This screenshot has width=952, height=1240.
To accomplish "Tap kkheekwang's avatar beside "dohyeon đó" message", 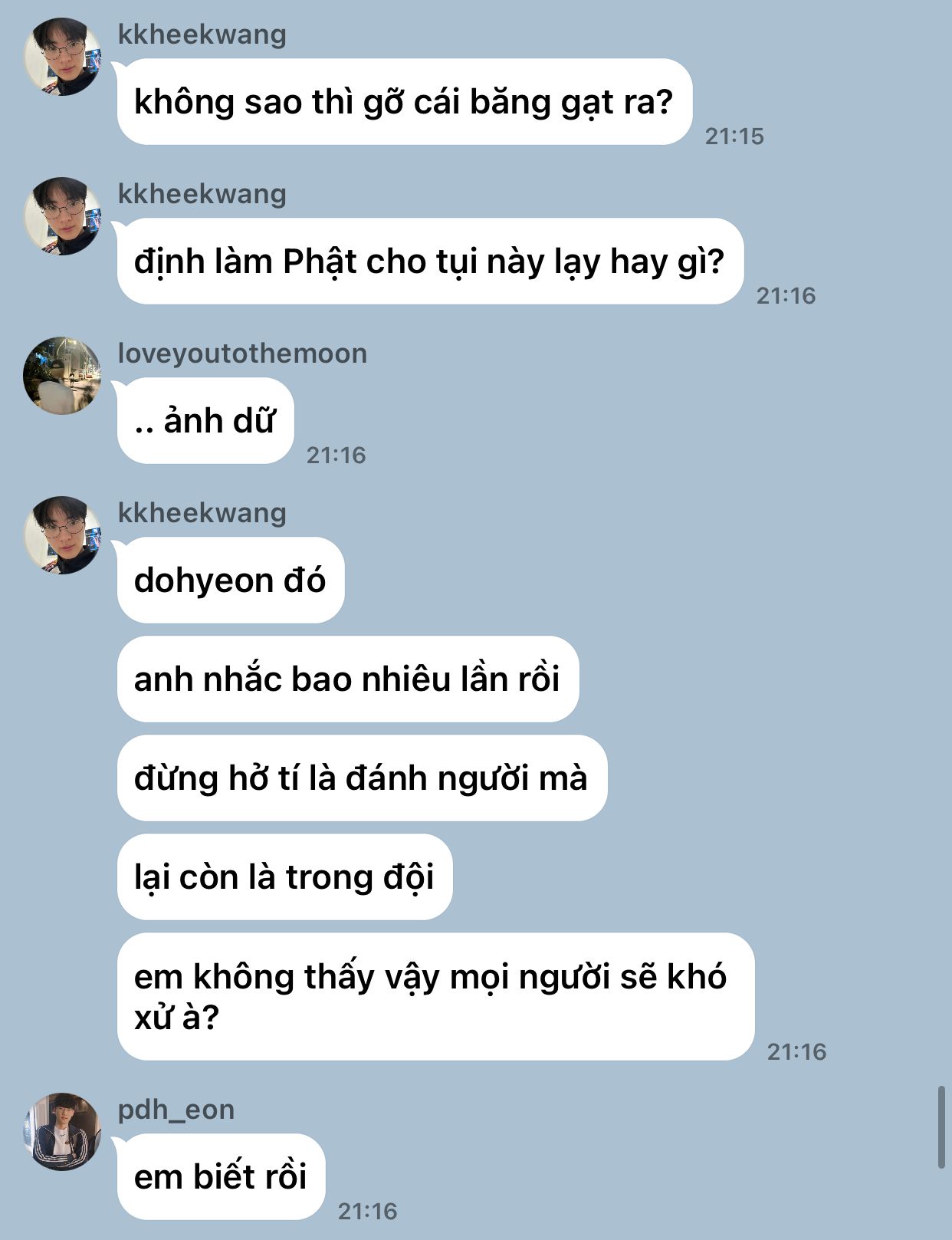I will pyautogui.click(x=62, y=535).
